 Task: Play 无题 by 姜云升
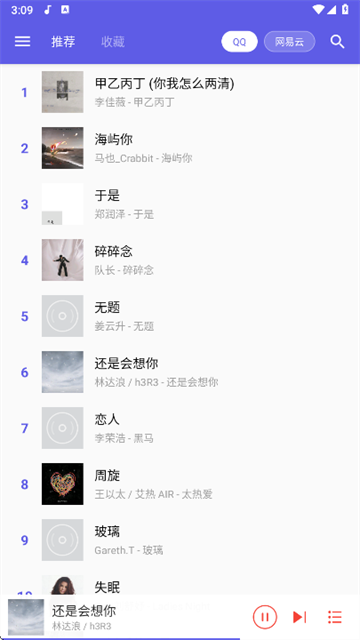pyautogui.click(x=180, y=316)
